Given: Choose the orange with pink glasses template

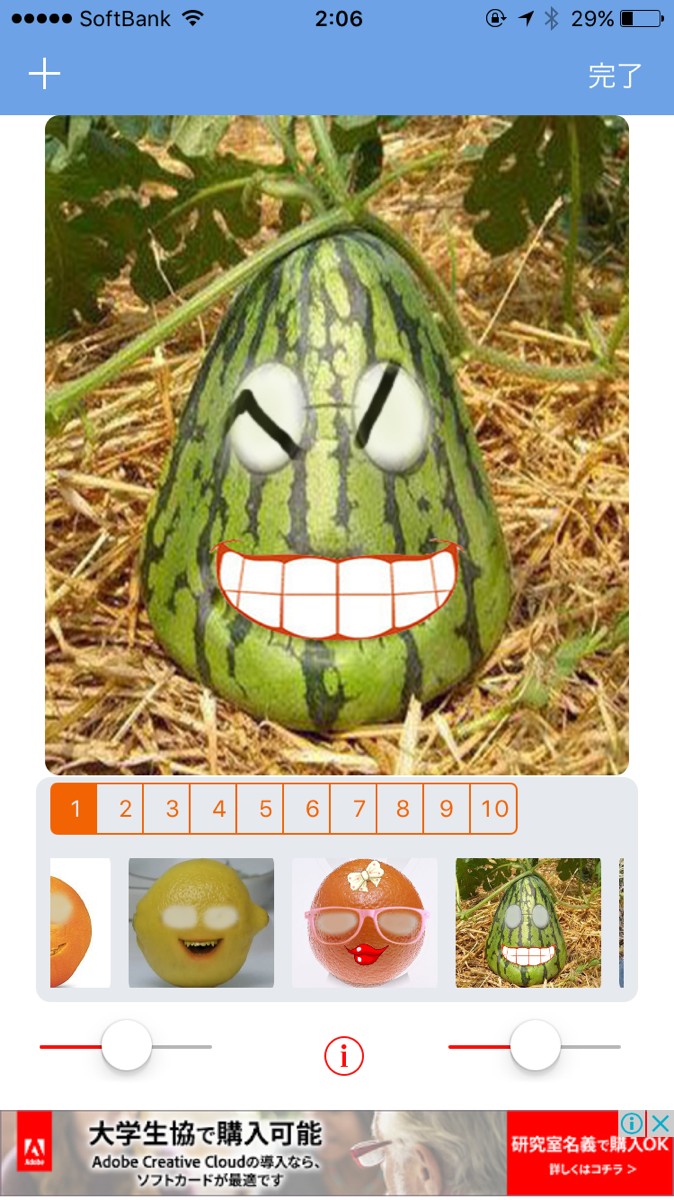Looking at the screenshot, I should [364, 922].
